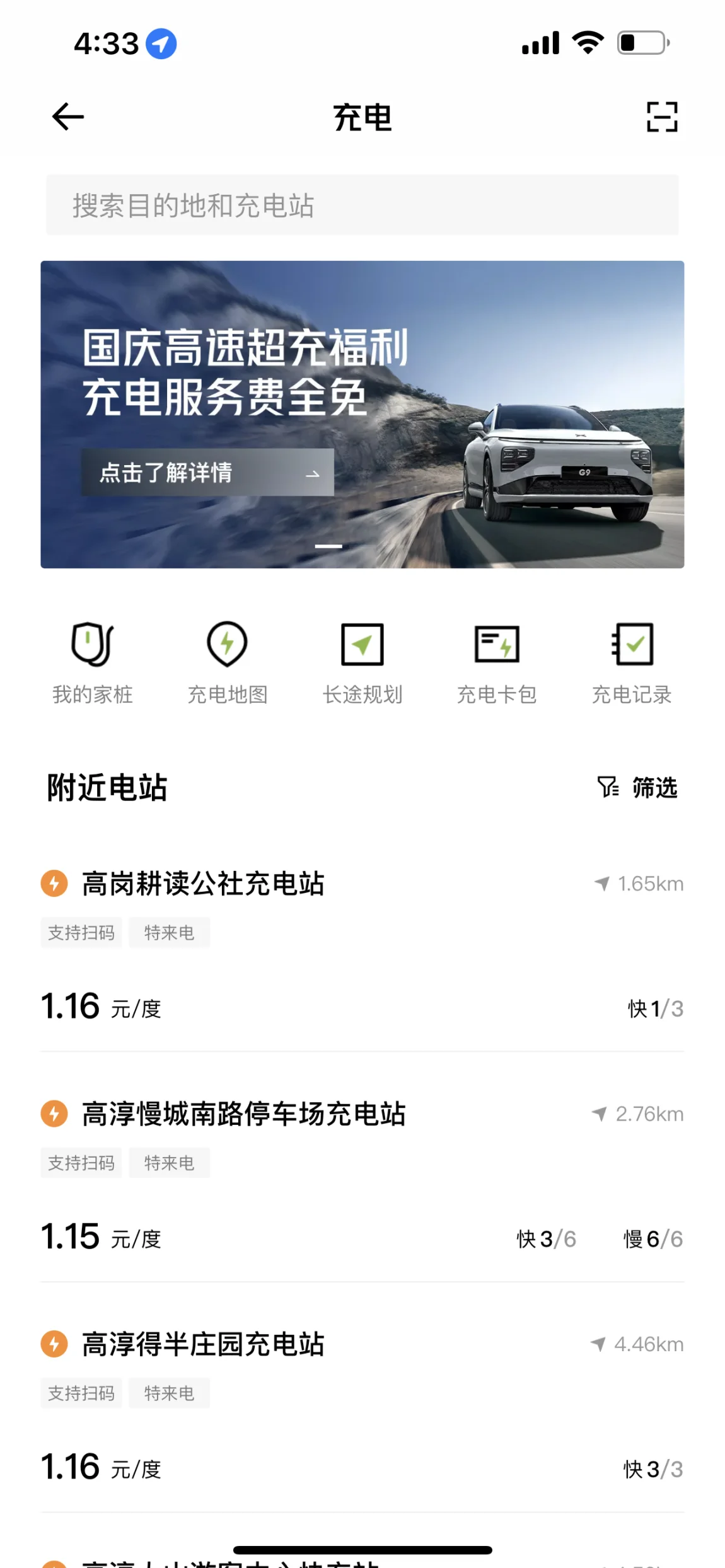Open 长途规划 trip planner
The width and height of the screenshot is (725, 1568).
point(362,662)
